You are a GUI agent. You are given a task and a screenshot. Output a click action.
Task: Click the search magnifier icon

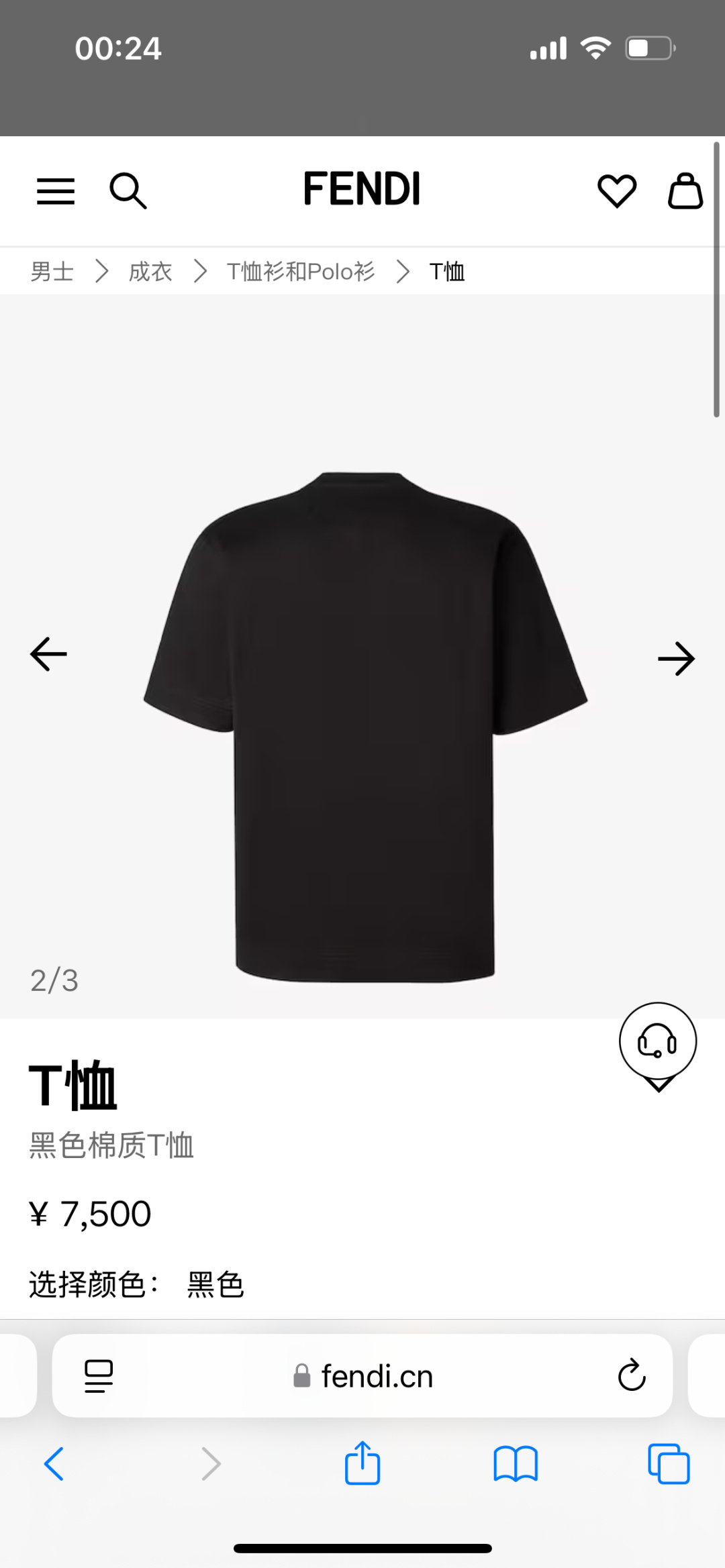tap(128, 191)
